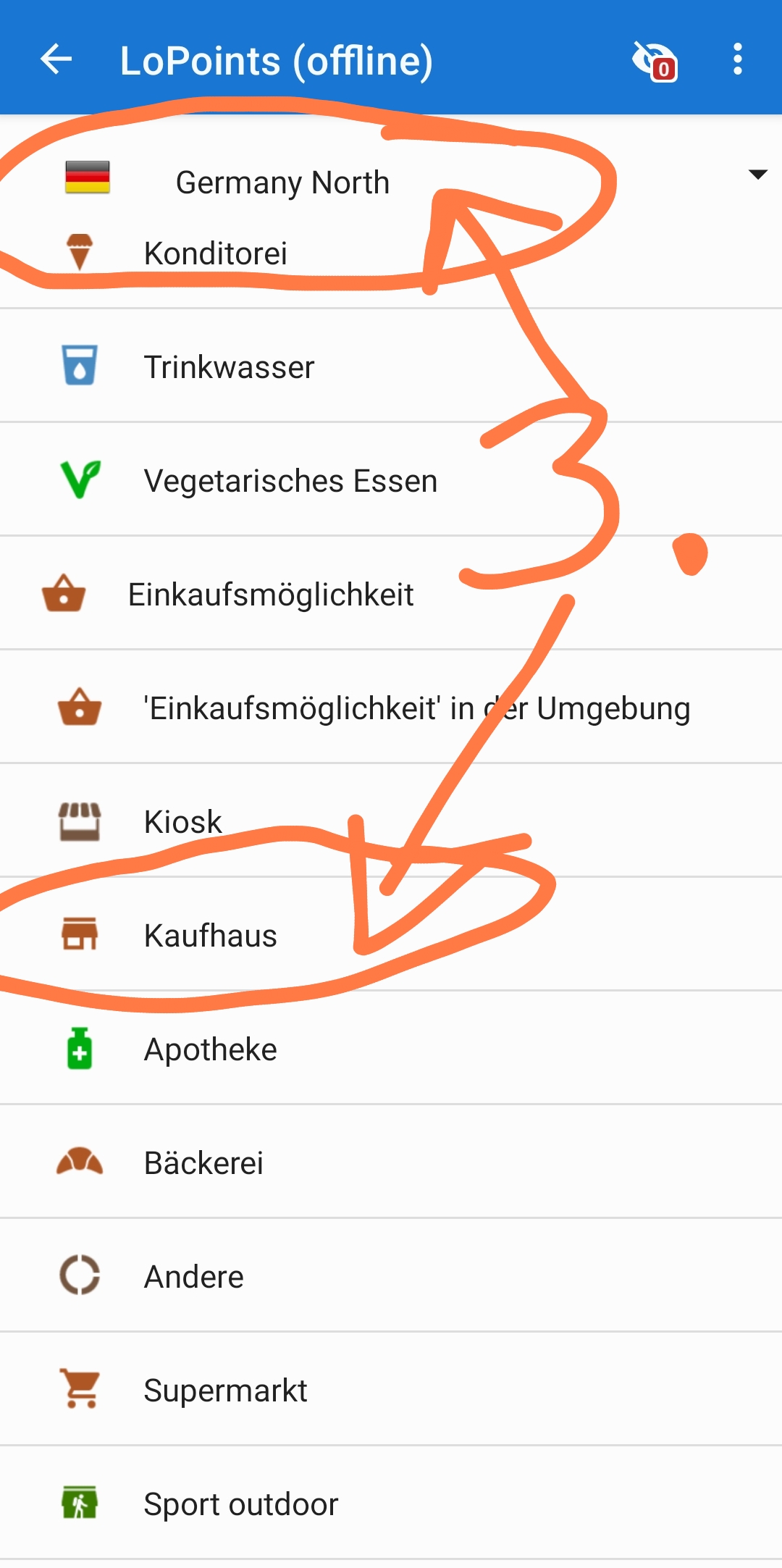The image size is (782, 1568).
Task: Open the overflow menu
Action: tap(737, 59)
